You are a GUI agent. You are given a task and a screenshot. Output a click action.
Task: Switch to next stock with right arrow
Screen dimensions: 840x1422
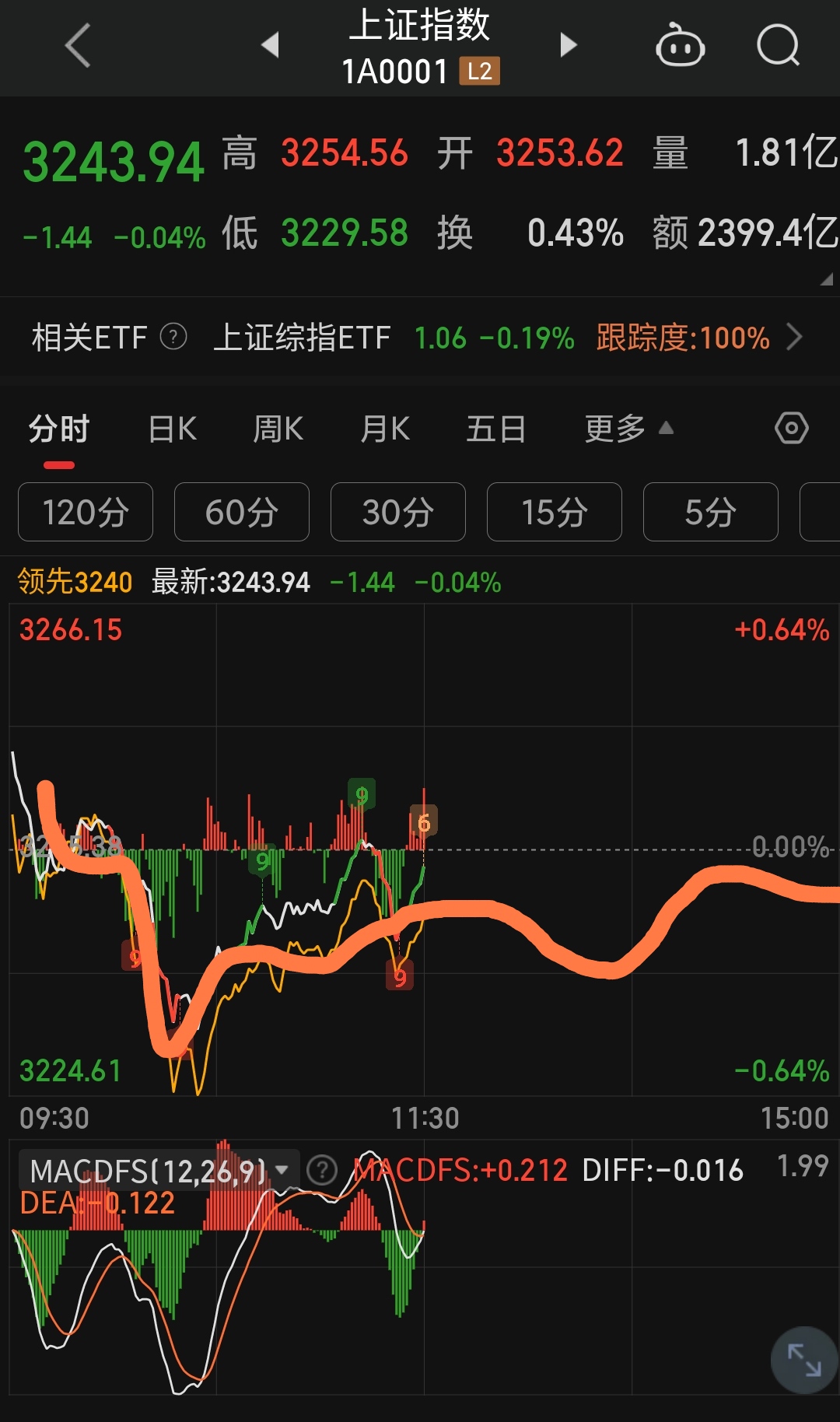[569, 44]
